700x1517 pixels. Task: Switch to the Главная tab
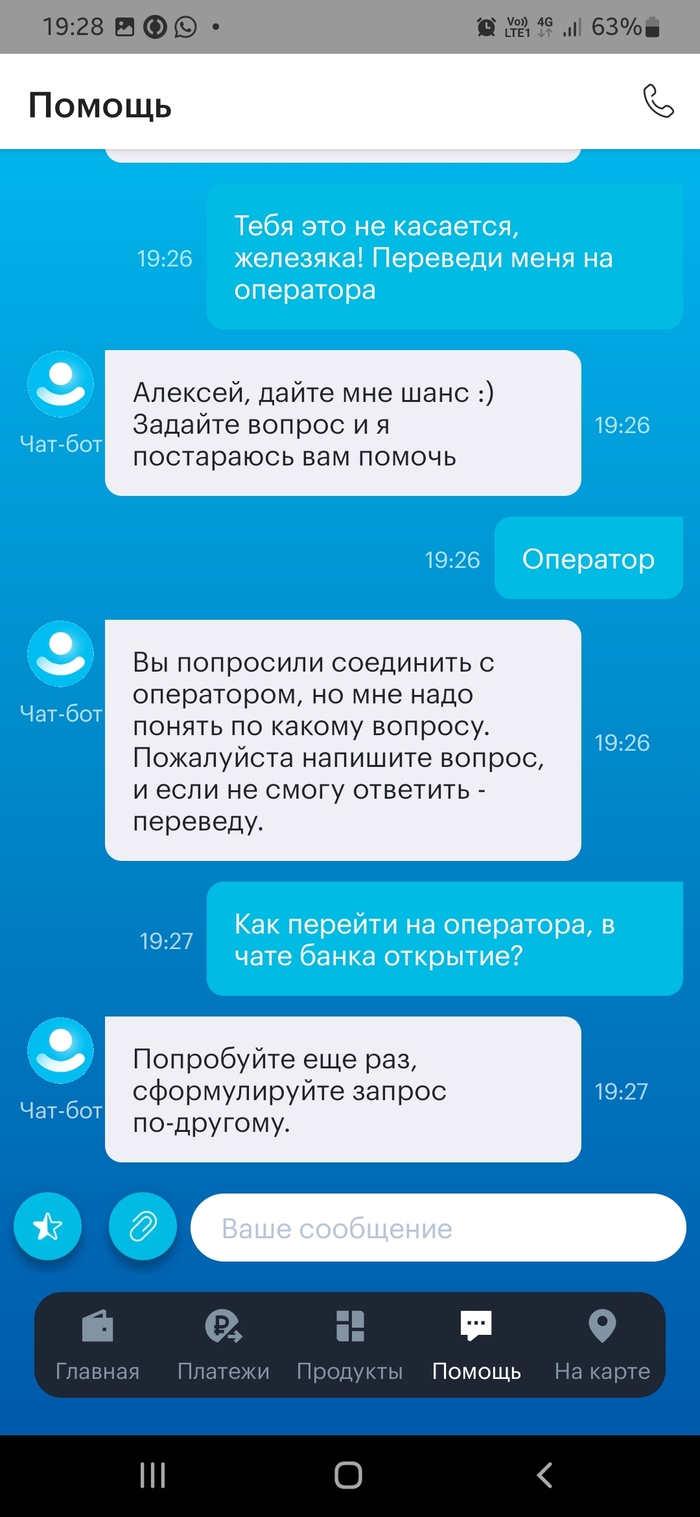[x=97, y=1344]
